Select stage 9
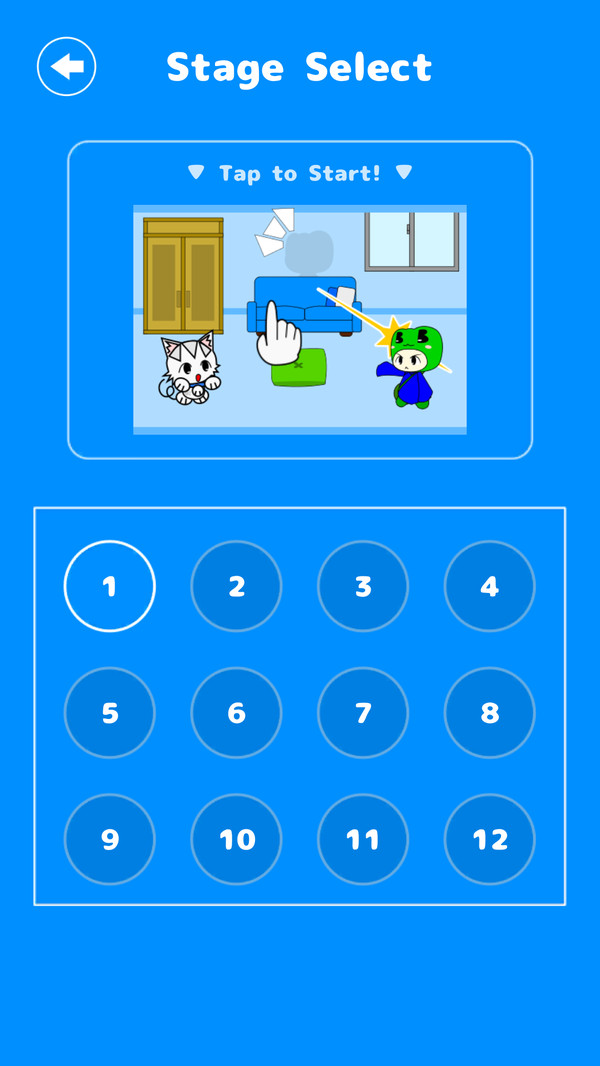The image size is (600, 1066). [110, 839]
